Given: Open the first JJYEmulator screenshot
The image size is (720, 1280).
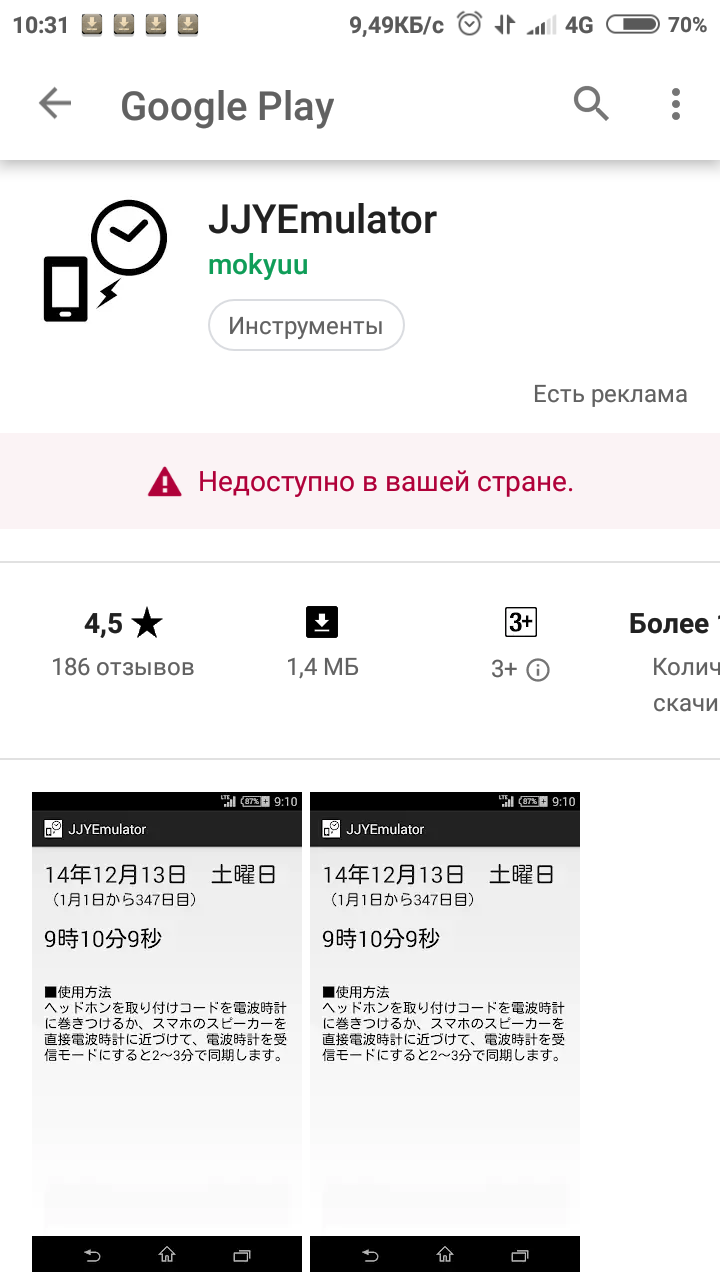Looking at the screenshot, I should pyautogui.click(x=166, y=1030).
